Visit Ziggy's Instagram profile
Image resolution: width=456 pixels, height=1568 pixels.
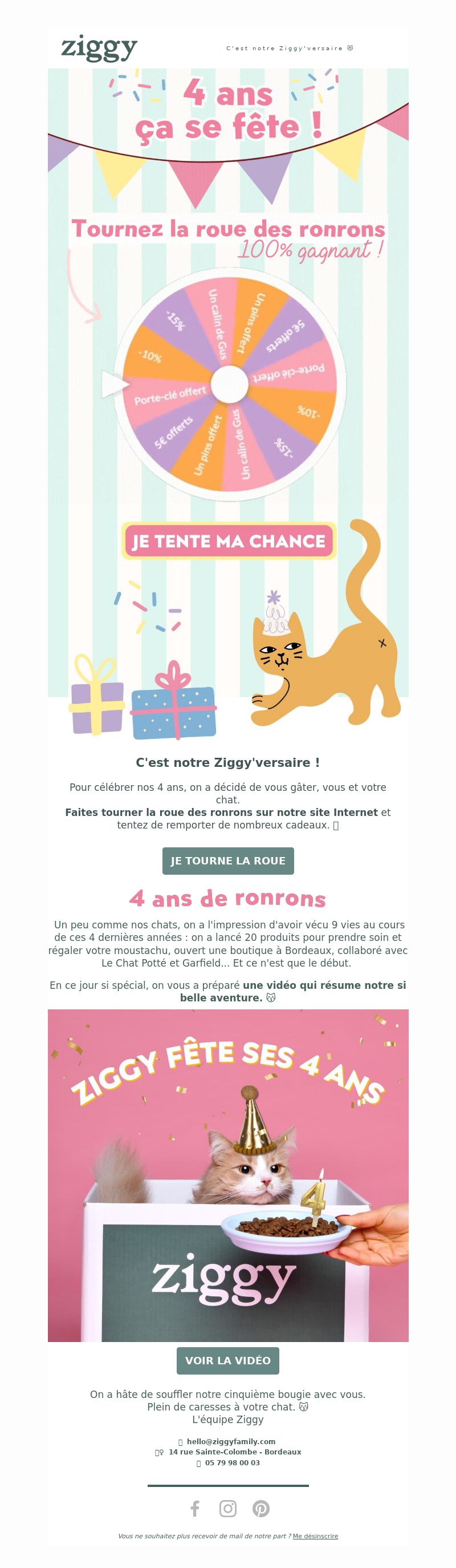click(228, 1508)
